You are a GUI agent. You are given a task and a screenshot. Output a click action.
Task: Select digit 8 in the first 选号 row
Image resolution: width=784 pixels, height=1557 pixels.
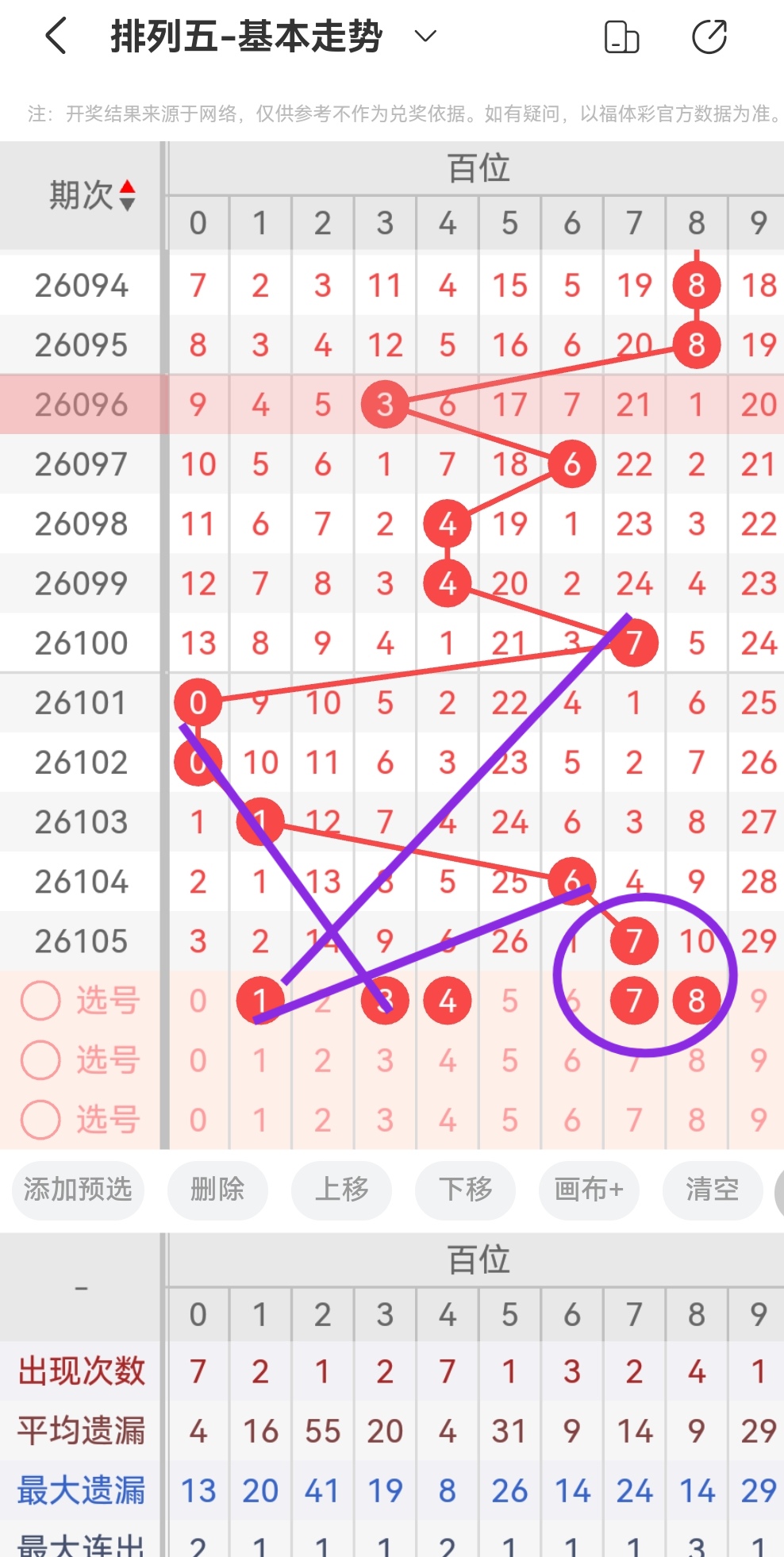(x=696, y=1001)
